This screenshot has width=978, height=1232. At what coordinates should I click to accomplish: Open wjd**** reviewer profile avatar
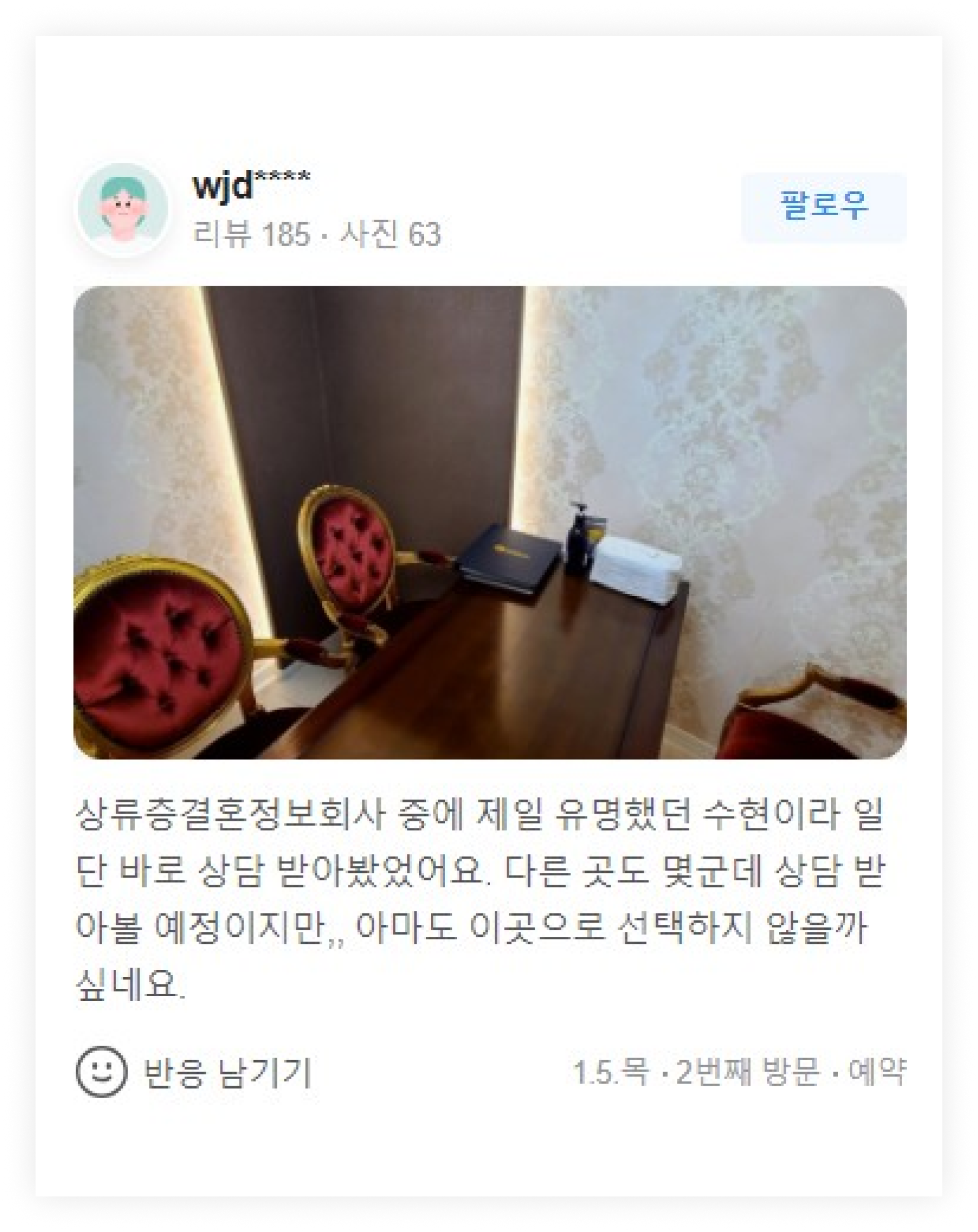coord(123,209)
